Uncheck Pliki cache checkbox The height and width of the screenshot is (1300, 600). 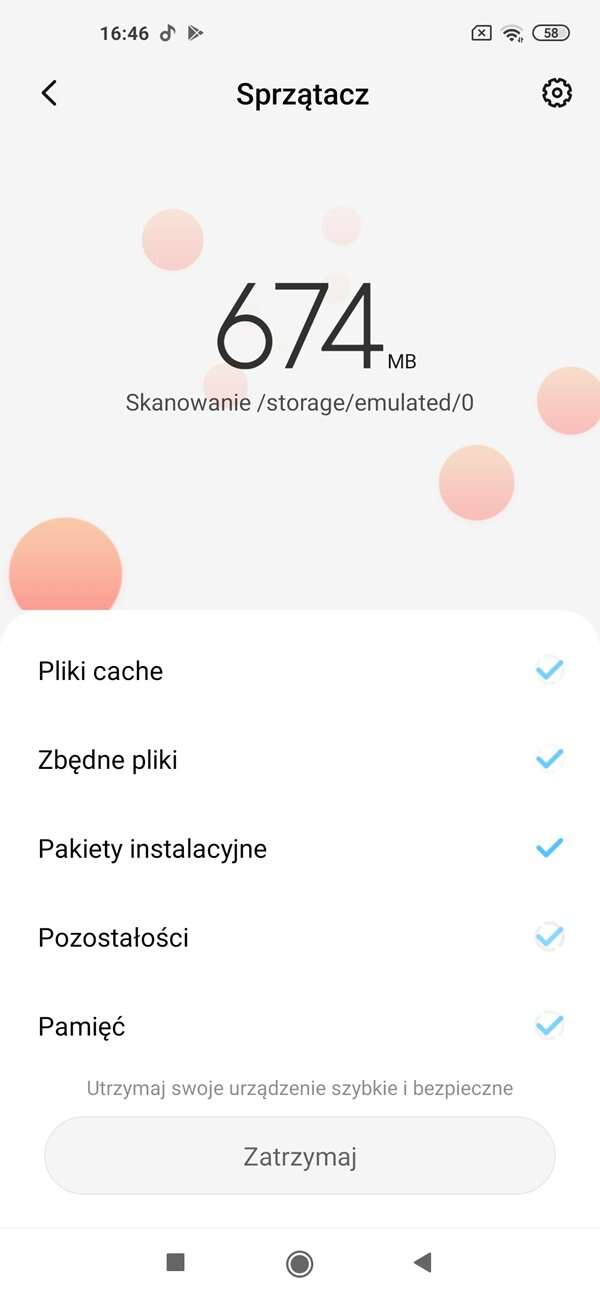pyautogui.click(x=549, y=670)
